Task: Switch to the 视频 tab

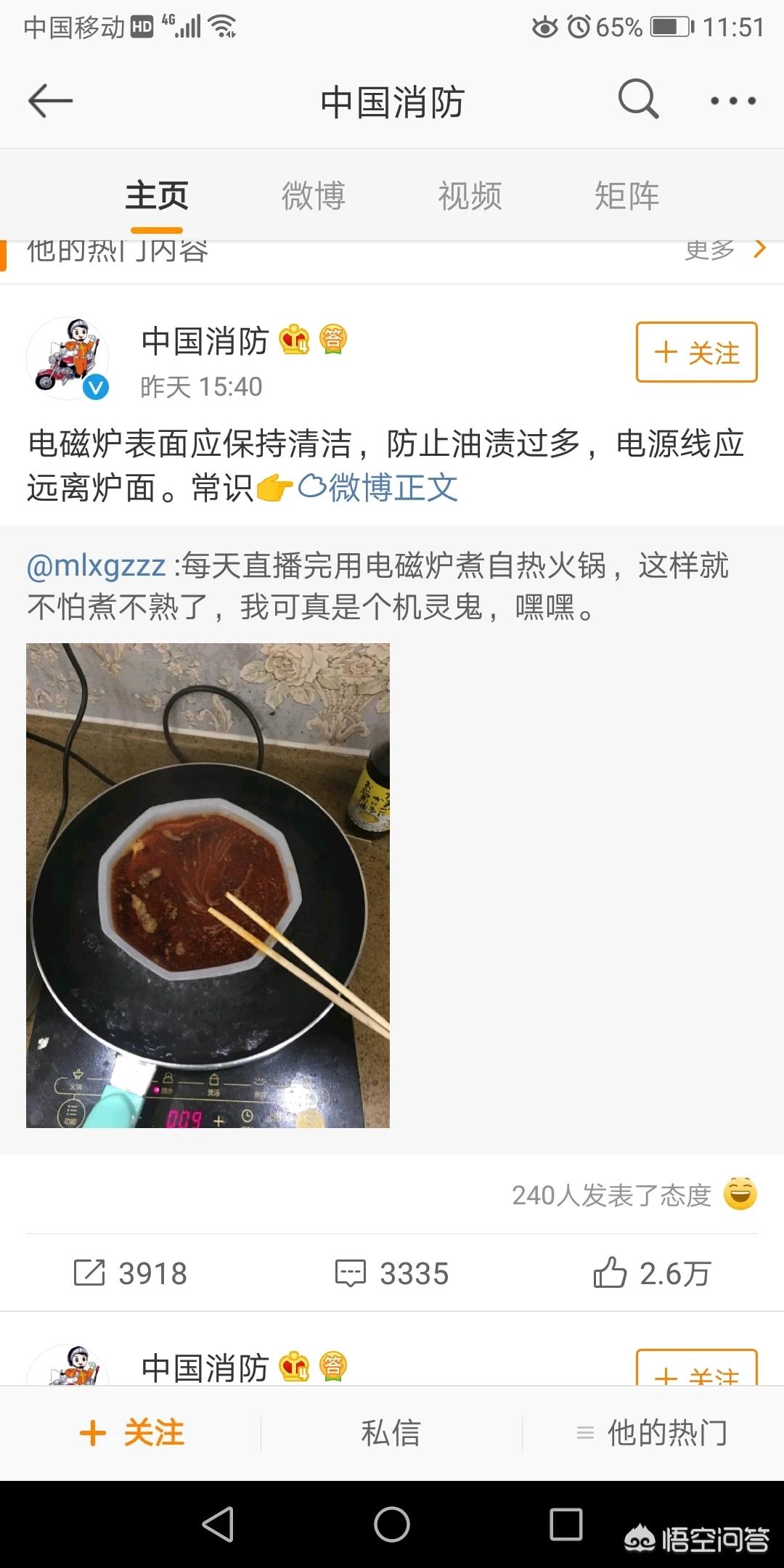Action: point(470,196)
